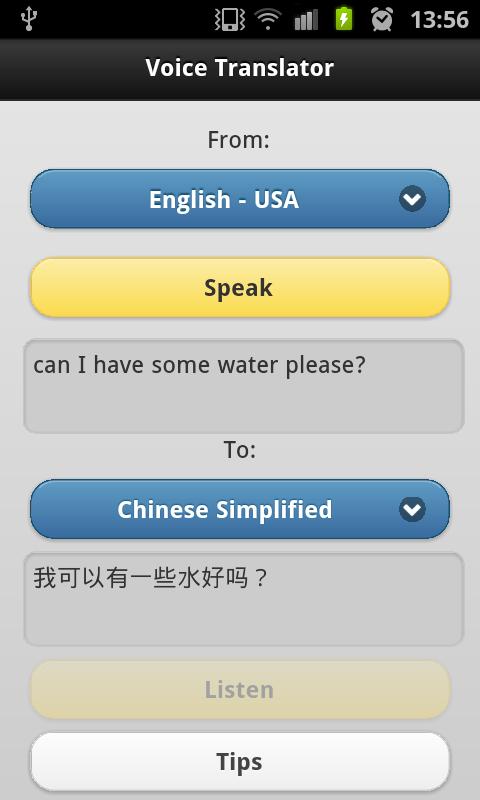Tap the yellow Speak button
Viewport: 480px width, 800px height.
240,288
